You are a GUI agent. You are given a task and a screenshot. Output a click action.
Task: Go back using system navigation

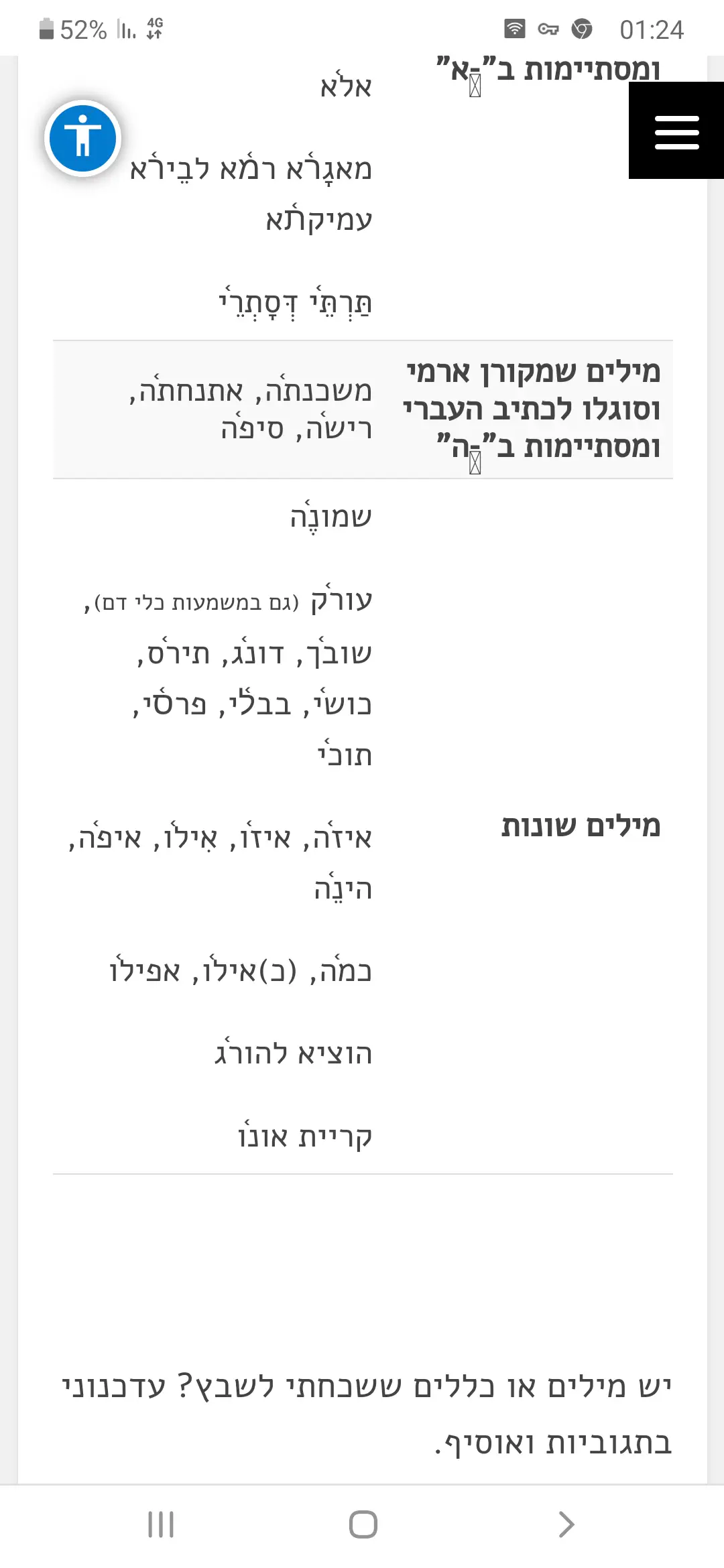pyautogui.click(x=566, y=1524)
